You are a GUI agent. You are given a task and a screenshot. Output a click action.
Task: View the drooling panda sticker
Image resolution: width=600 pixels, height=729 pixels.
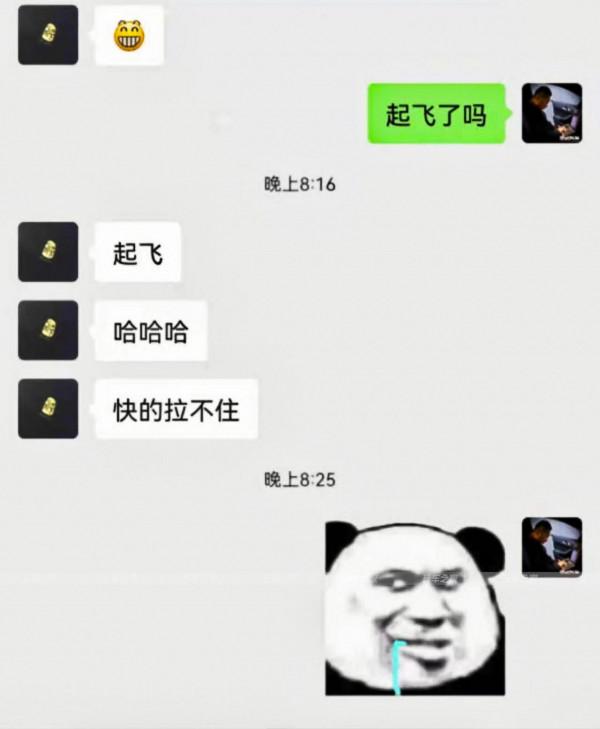(415, 608)
